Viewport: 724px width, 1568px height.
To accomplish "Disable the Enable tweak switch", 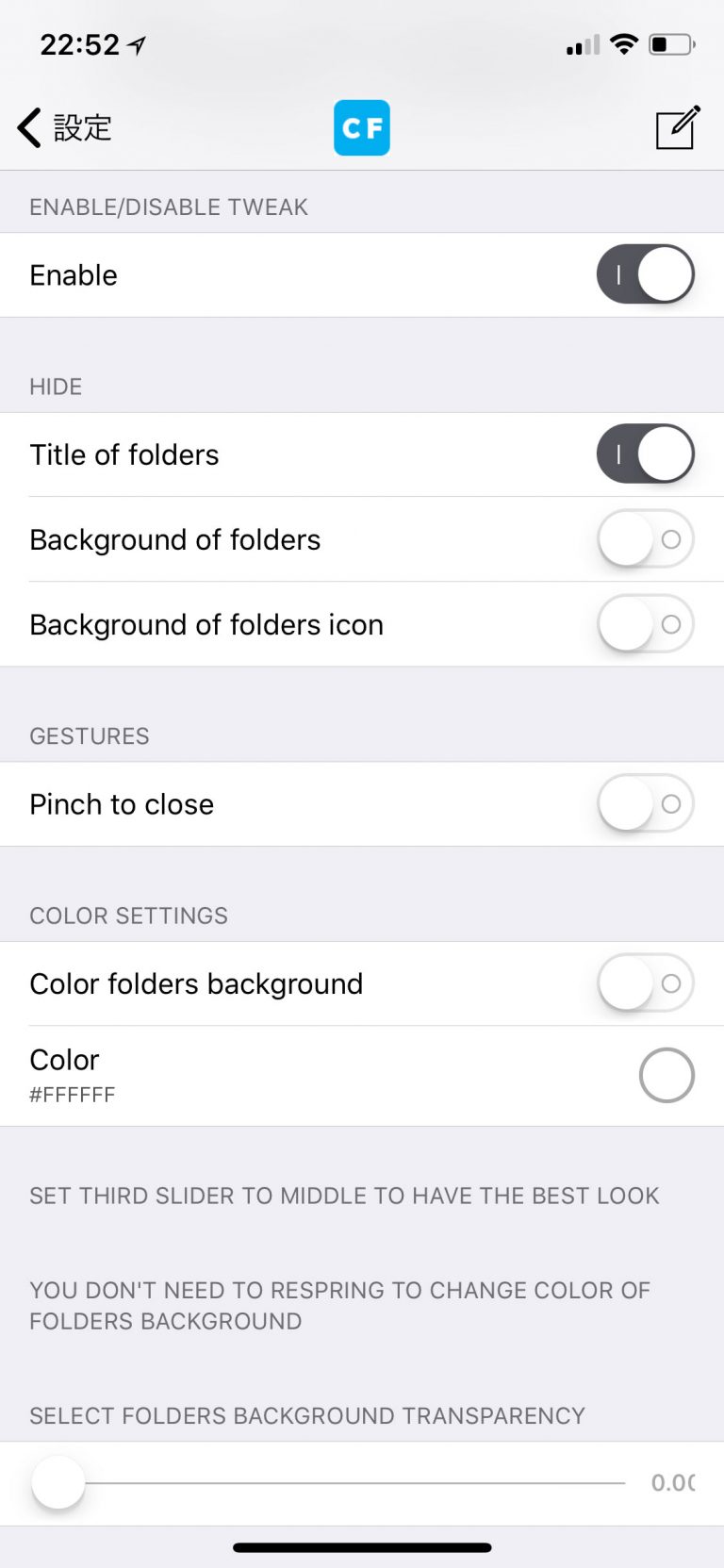I will point(645,274).
